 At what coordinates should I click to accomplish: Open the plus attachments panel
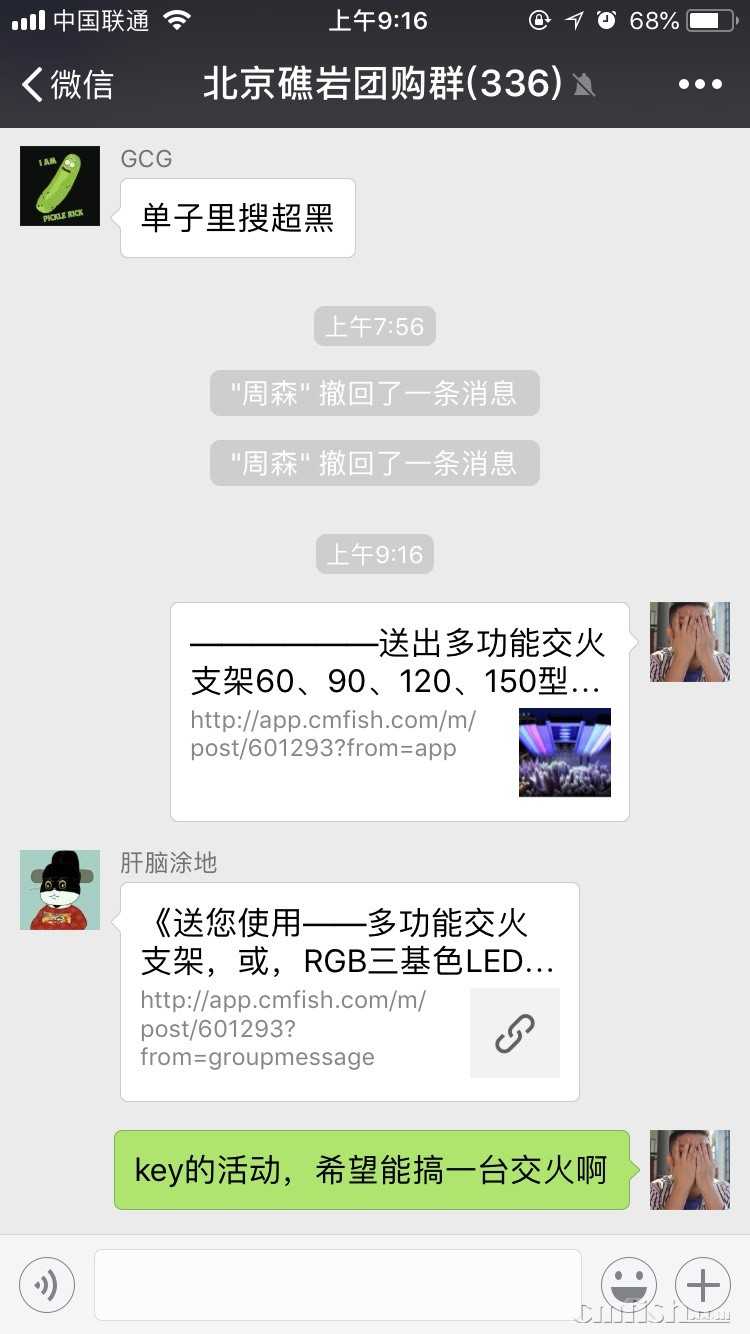coord(703,1285)
